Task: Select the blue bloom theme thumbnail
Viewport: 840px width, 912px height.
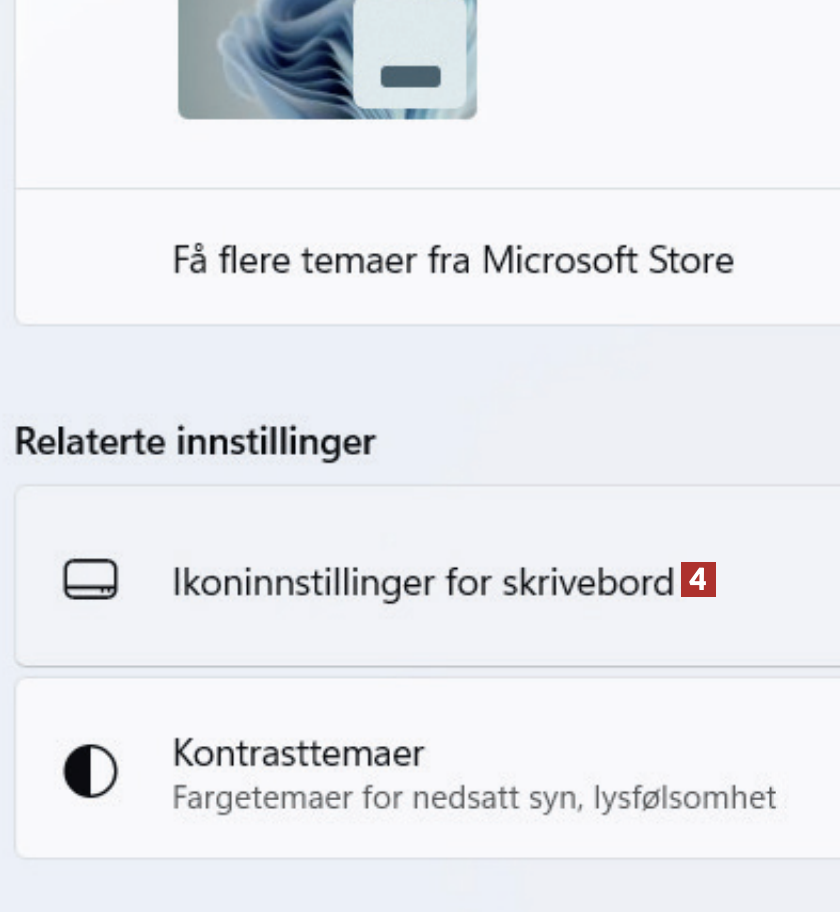Action: coord(326,58)
